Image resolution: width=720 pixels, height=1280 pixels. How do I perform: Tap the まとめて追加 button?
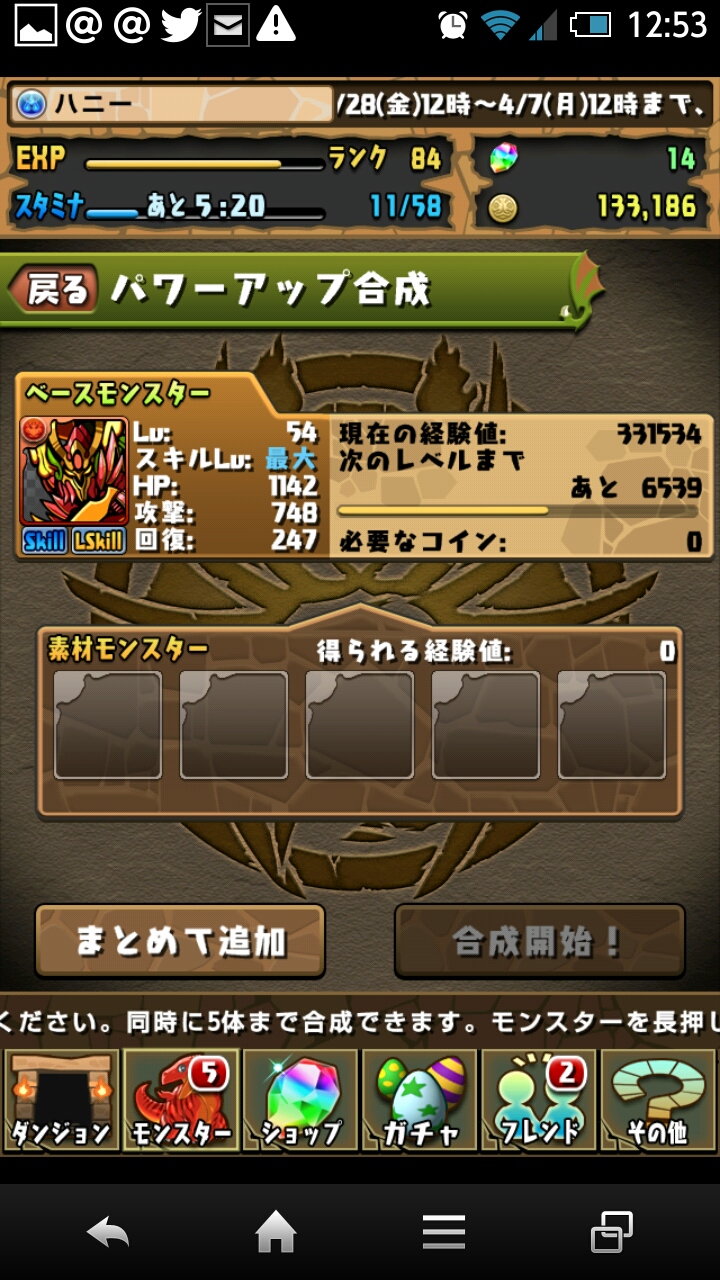[180, 941]
